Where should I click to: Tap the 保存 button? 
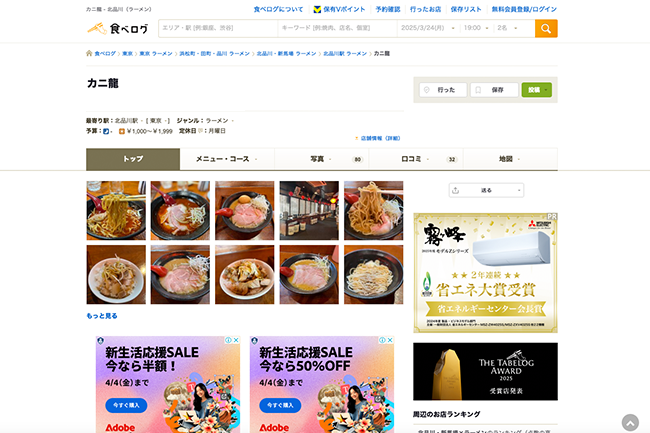click(494, 90)
